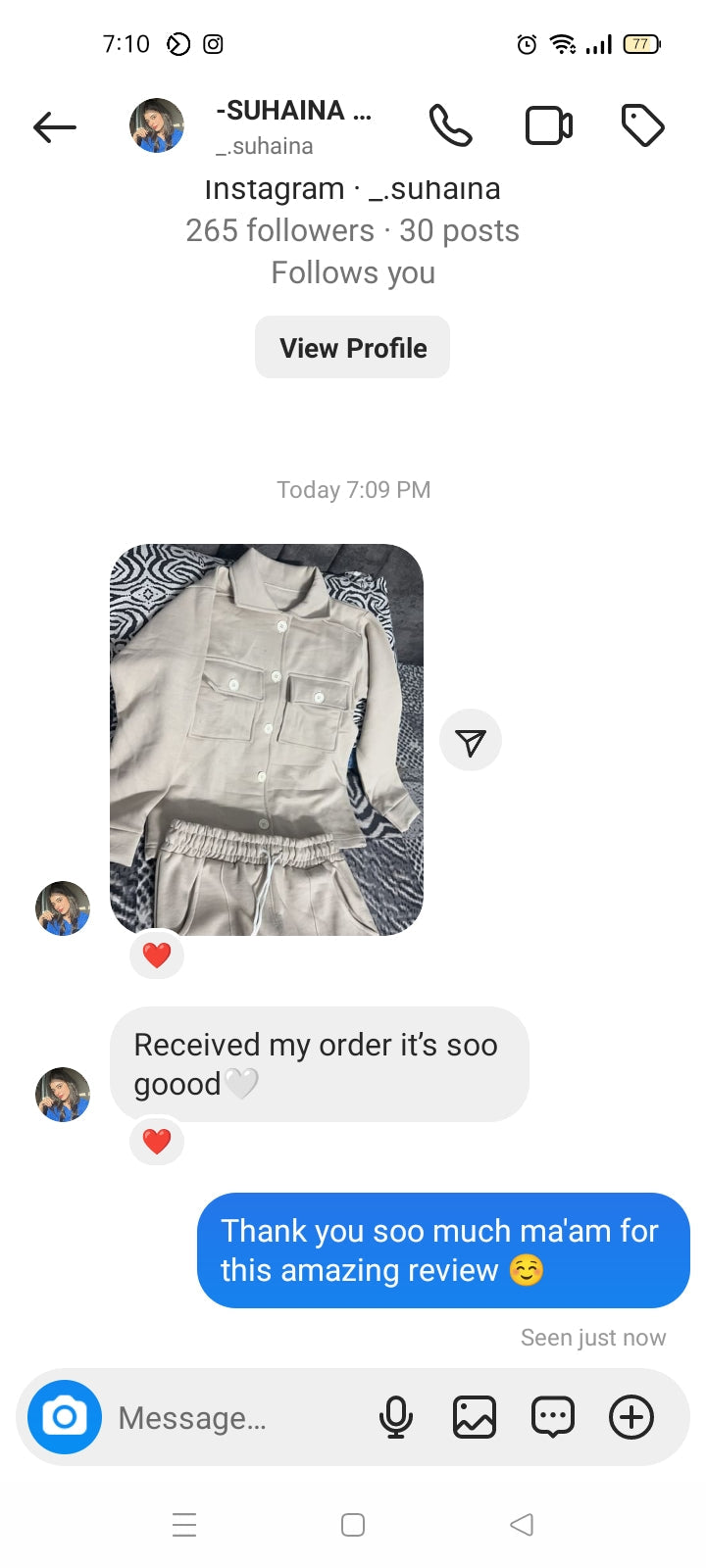Open saved replies chat bubble icon
Screen dimensions: 706x1568
click(553, 1417)
